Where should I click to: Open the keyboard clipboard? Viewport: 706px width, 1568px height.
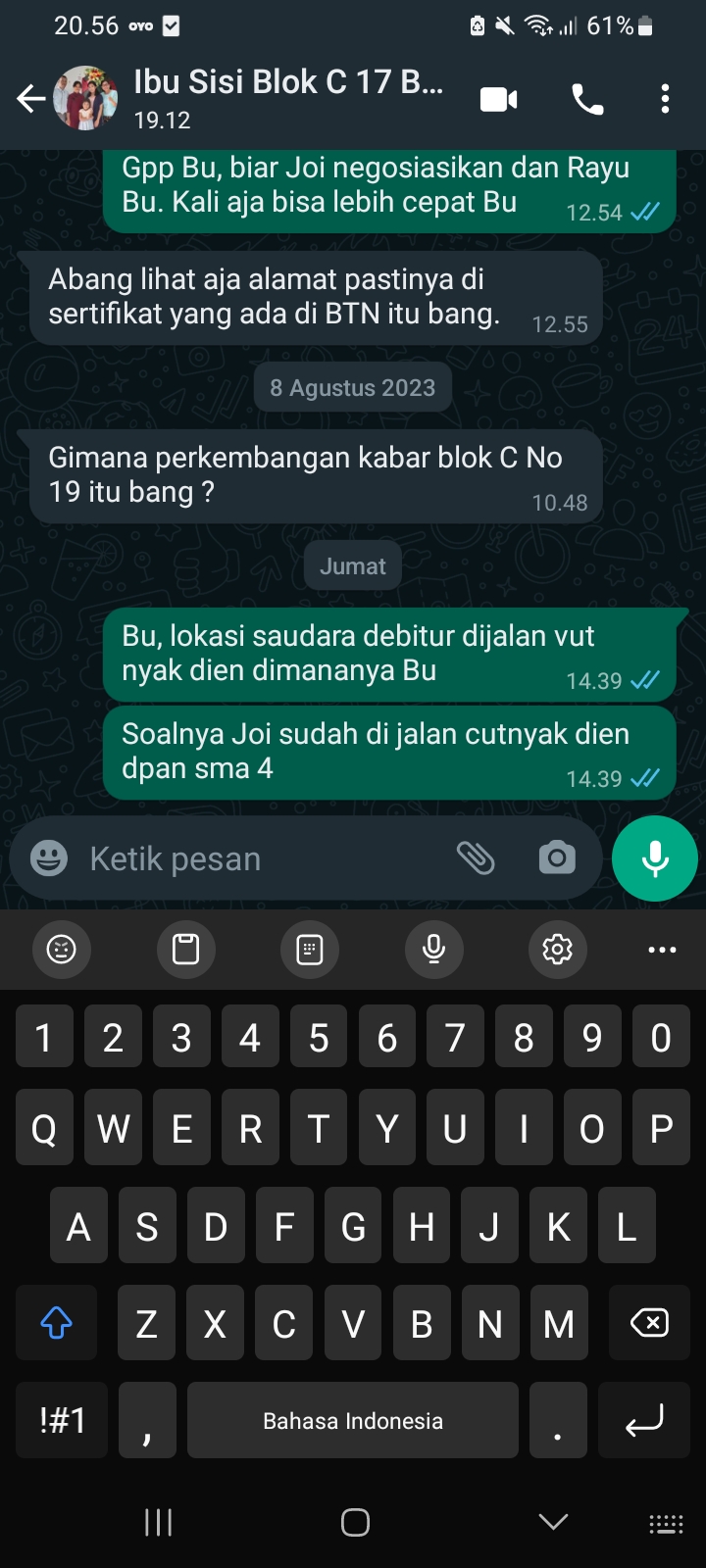pos(185,949)
